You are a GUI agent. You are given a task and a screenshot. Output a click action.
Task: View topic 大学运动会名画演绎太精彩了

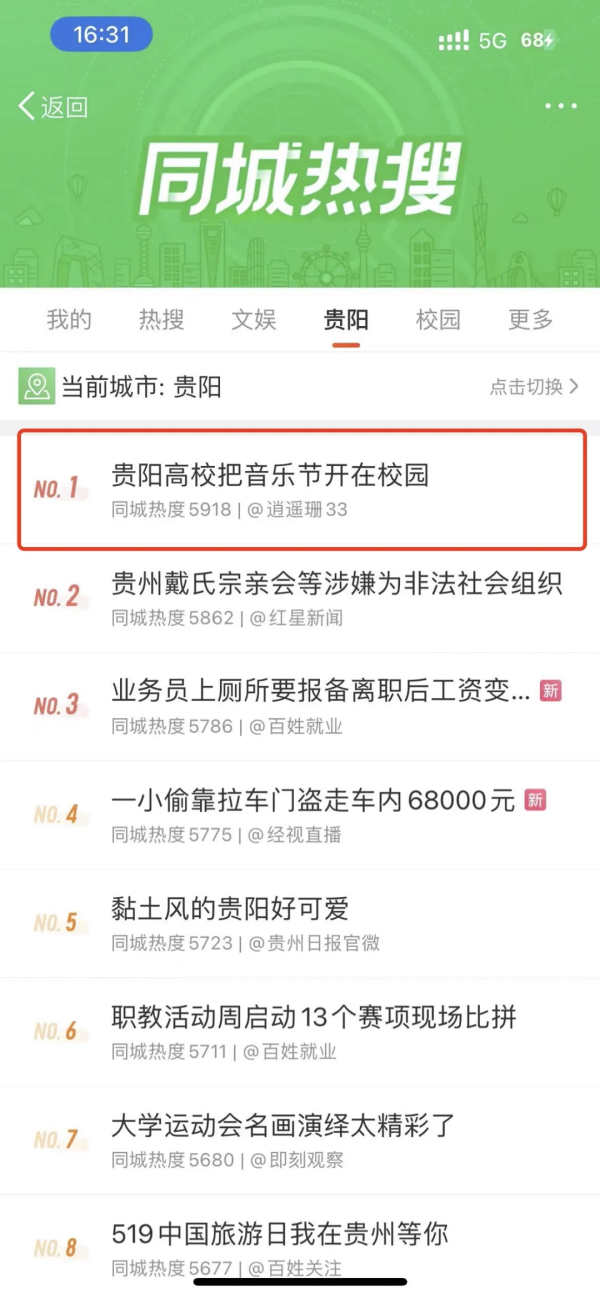(x=300, y=1140)
